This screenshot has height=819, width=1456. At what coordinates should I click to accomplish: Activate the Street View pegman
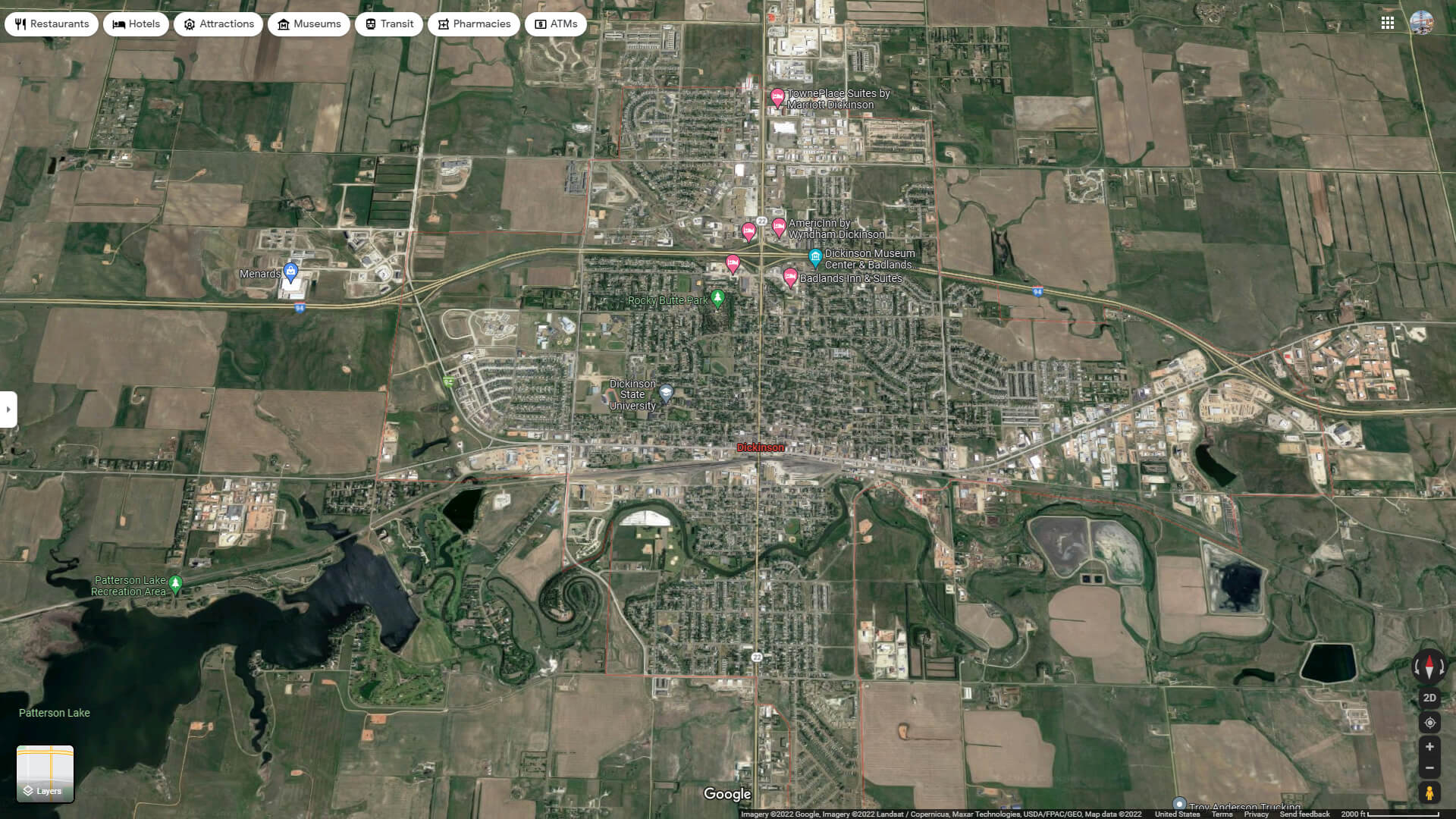[x=1429, y=793]
